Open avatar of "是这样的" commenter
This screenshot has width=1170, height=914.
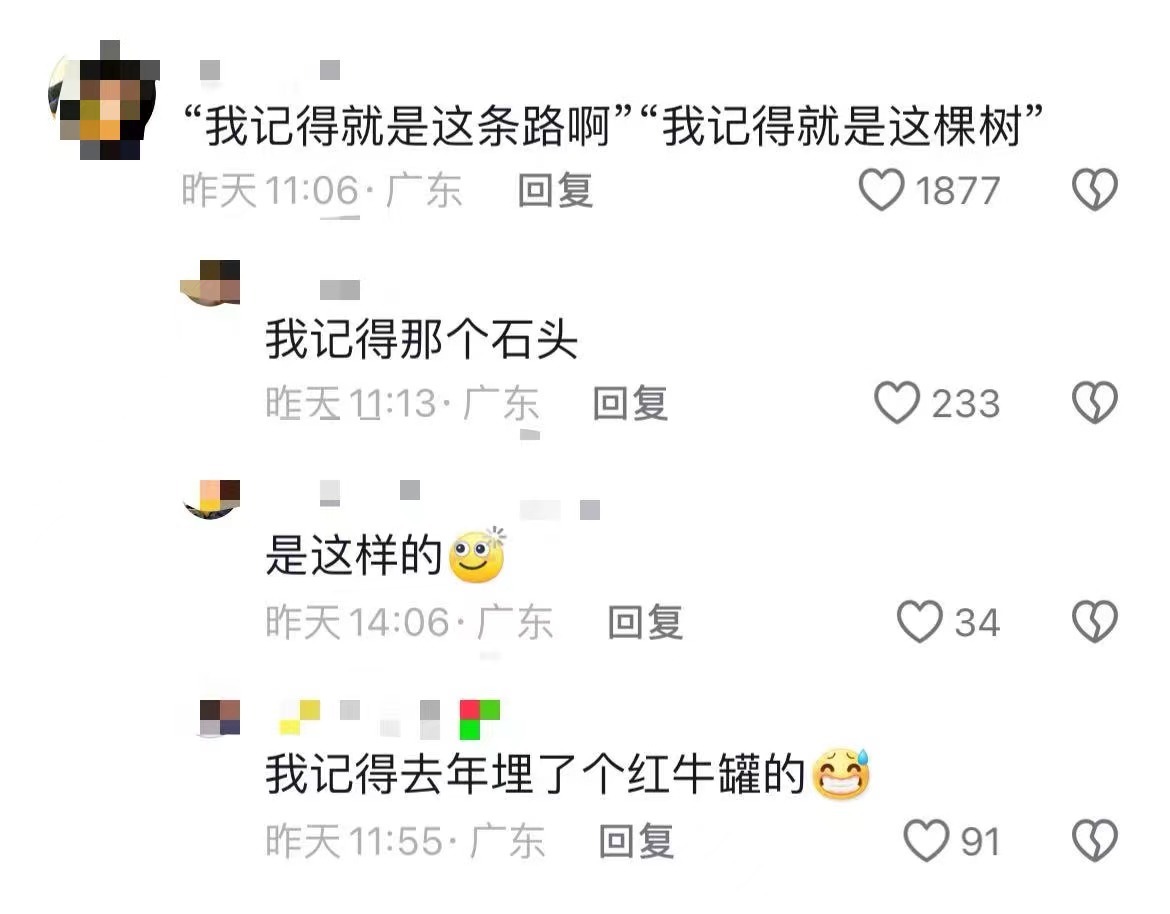[x=211, y=498]
